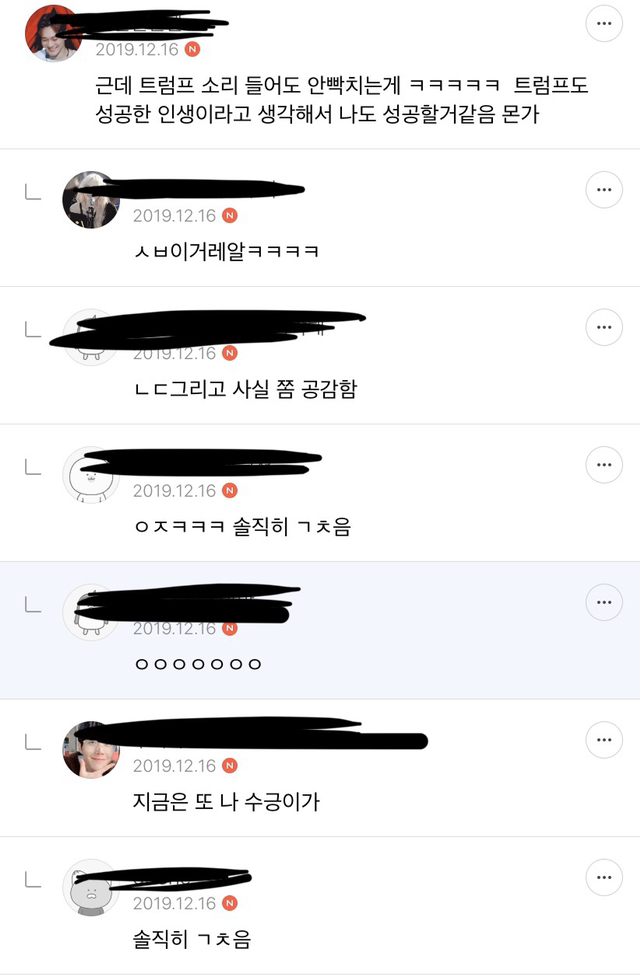The width and height of the screenshot is (640, 976).
Task: View profile of 'ㅅㅂ이거레알ㅋㅋㅋㅋ' replier
Action: 91,199
